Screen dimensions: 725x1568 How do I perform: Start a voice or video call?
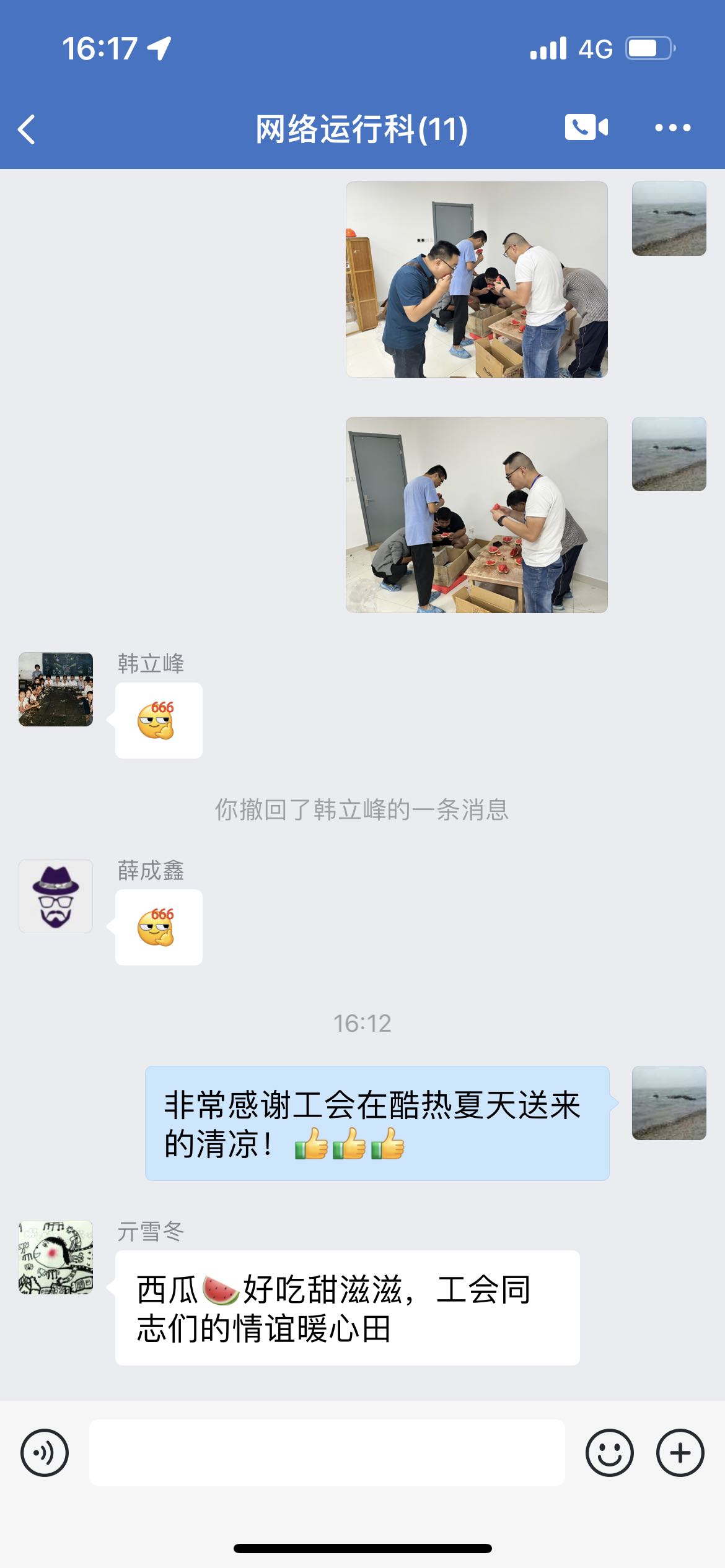tap(586, 128)
